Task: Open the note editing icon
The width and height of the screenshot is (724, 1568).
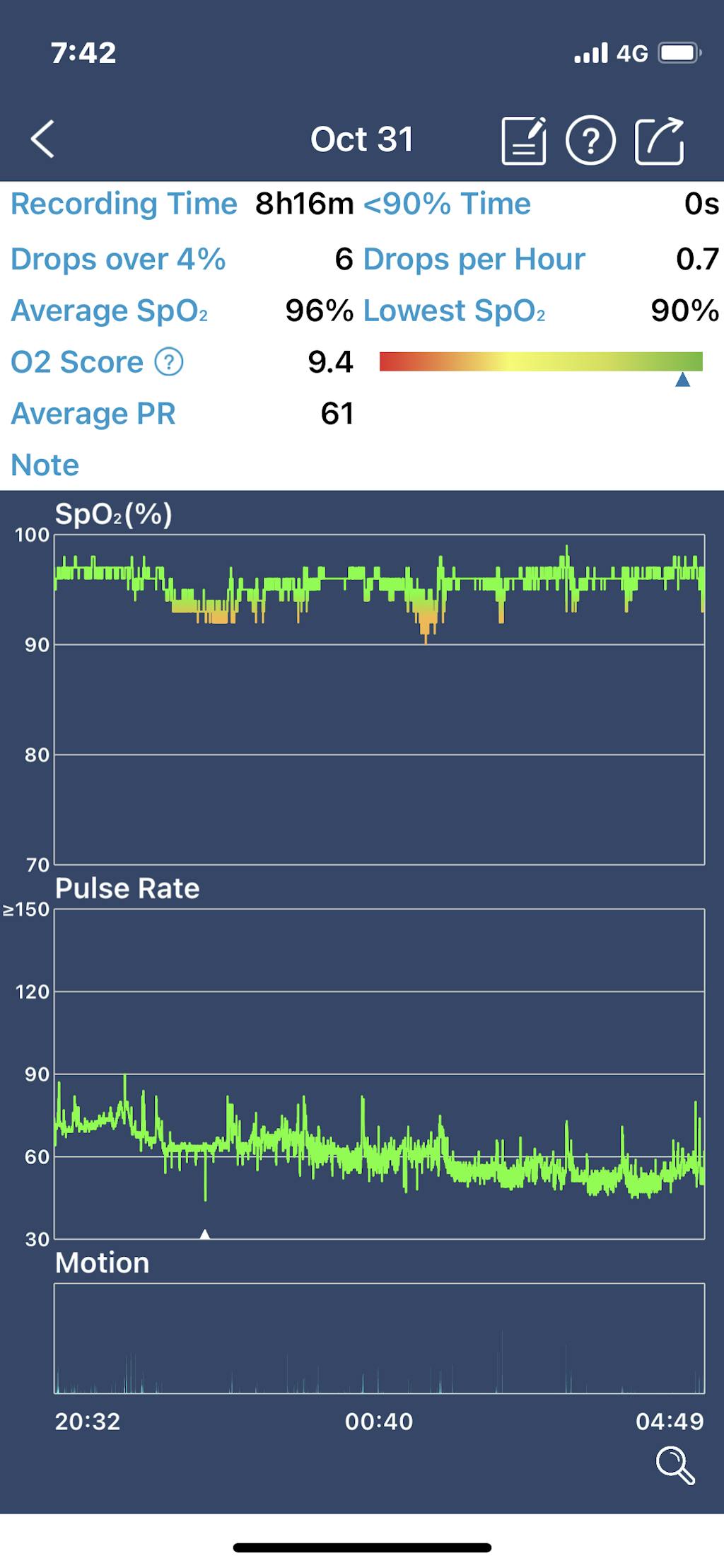Action: [525, 139]
